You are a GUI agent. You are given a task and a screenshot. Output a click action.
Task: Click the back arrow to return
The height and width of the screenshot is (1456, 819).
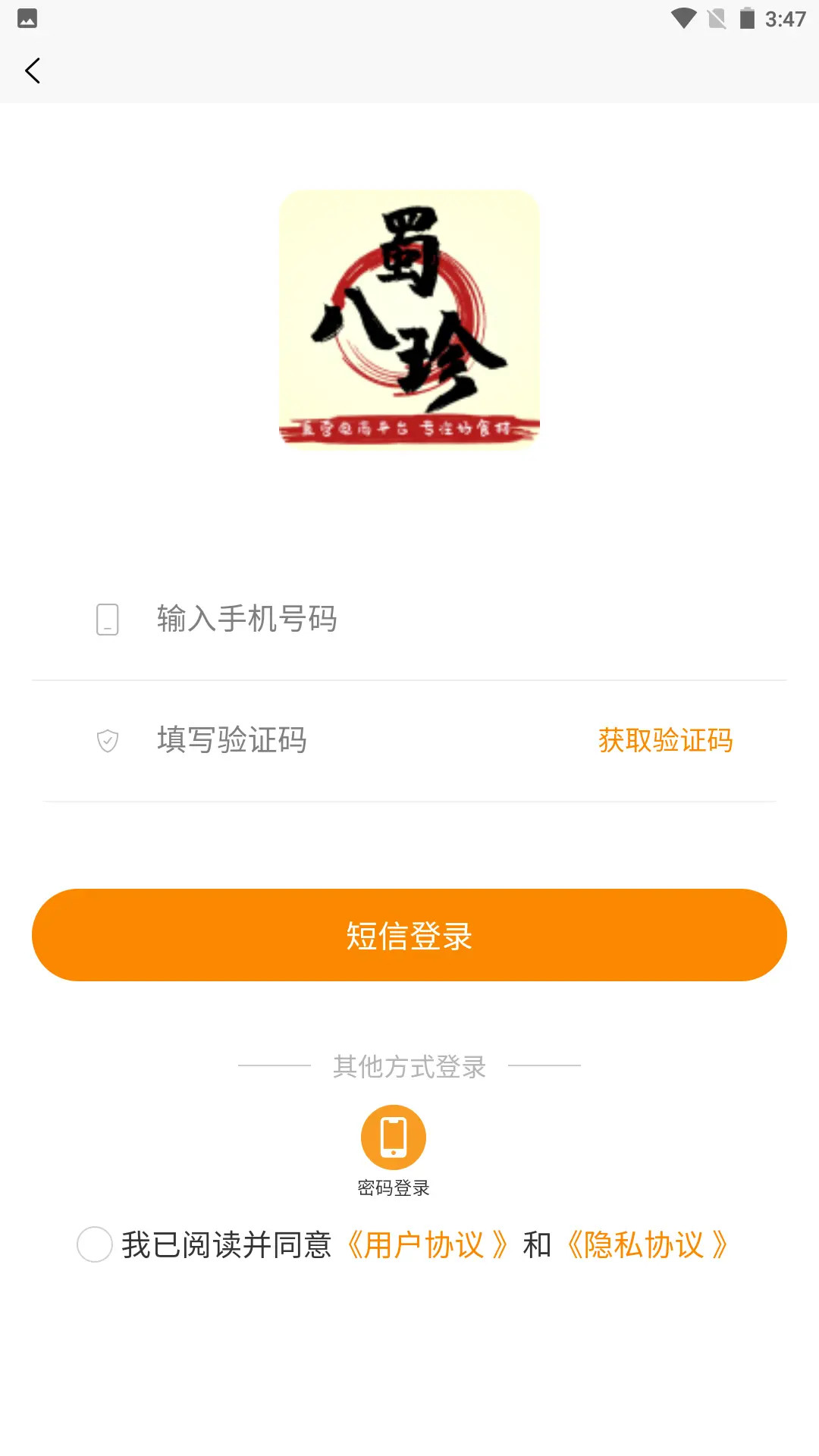[32, 70]
